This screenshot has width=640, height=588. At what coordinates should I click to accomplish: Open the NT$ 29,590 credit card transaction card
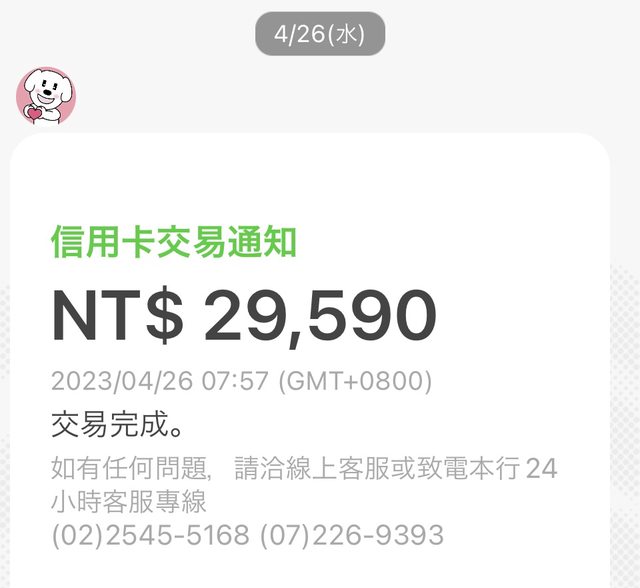point(309,380)
